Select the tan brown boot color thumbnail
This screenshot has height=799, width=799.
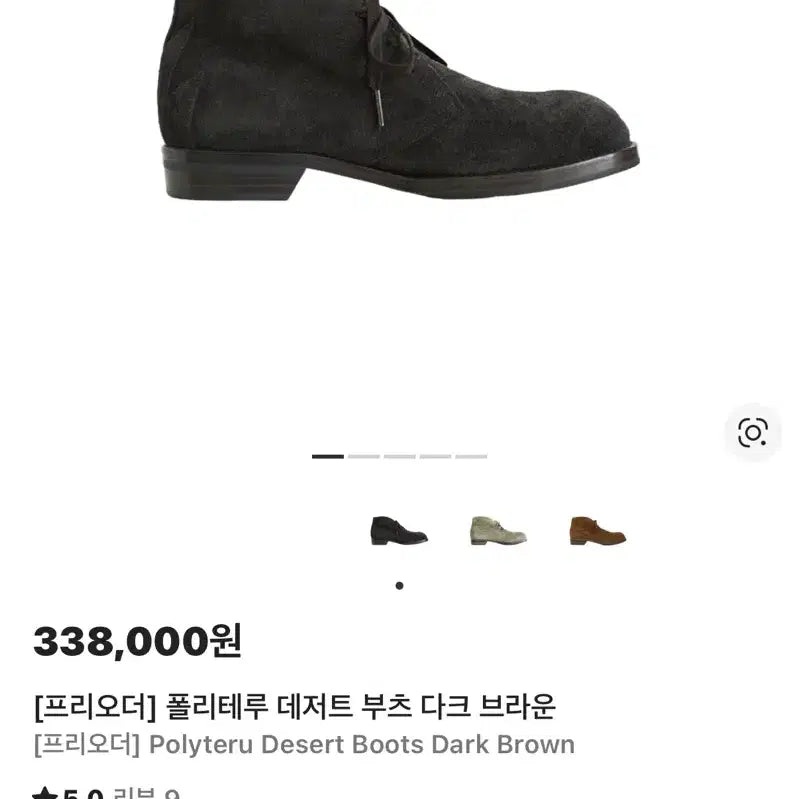coord(598,530)
